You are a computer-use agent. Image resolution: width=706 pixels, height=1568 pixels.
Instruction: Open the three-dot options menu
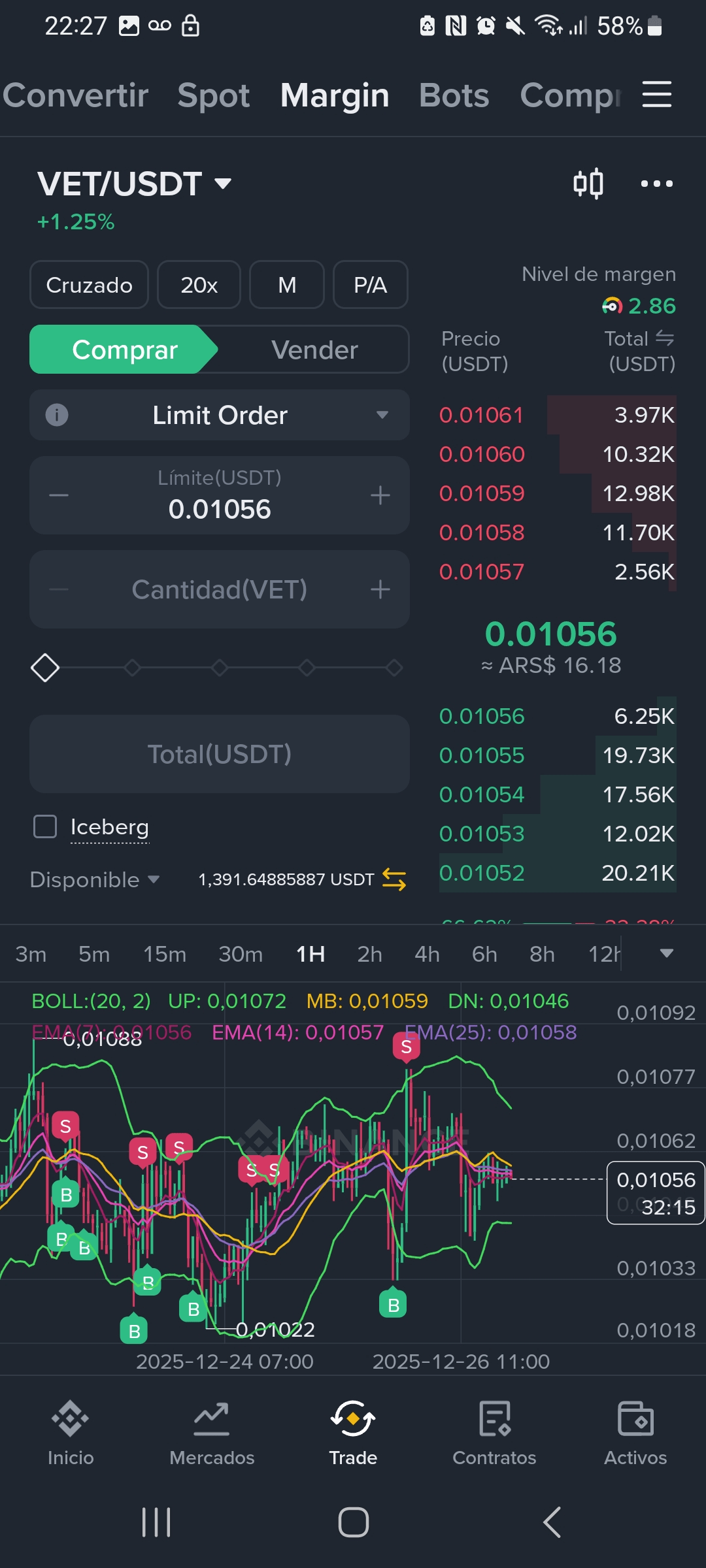pos(656,184)
